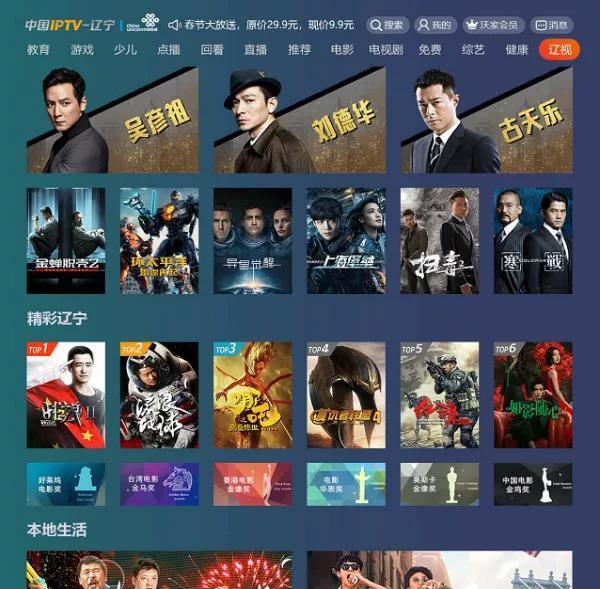Open the 中国电影金鸡奖 category card
The height and width of the screenshot is (589, 600).
tap(533, 484)
